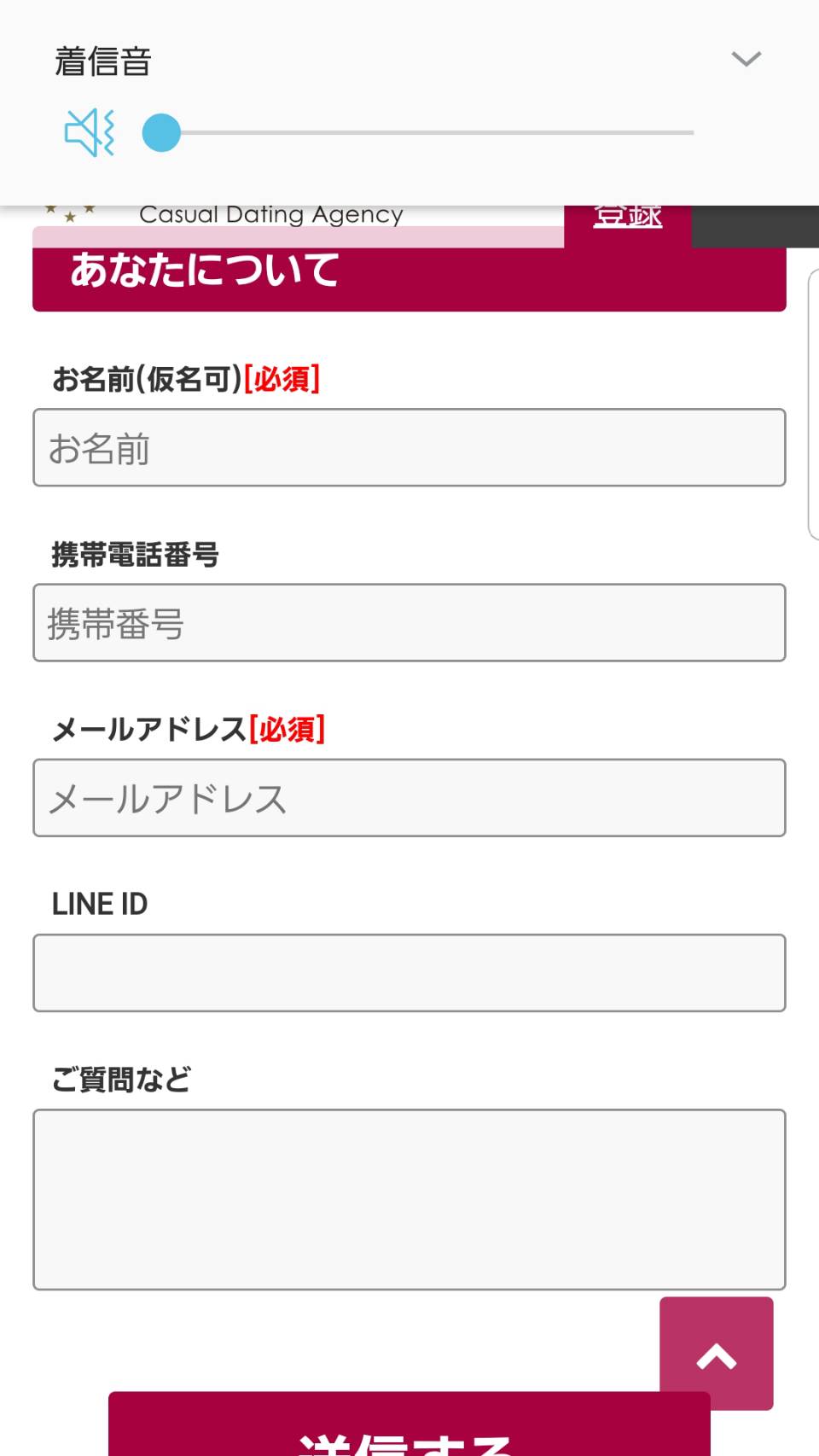Tap the LINE ID text box

pyautogui.click(x=409, y=973)
